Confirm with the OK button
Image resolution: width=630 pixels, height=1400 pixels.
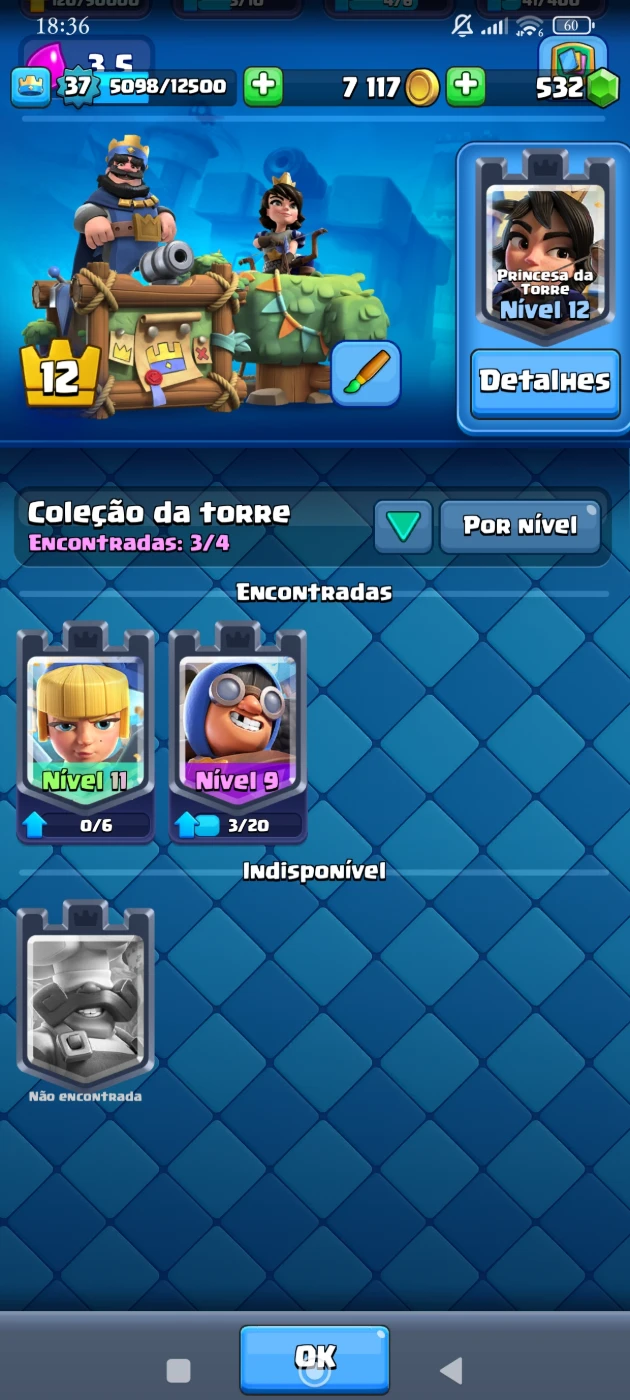coord(315,1357)
